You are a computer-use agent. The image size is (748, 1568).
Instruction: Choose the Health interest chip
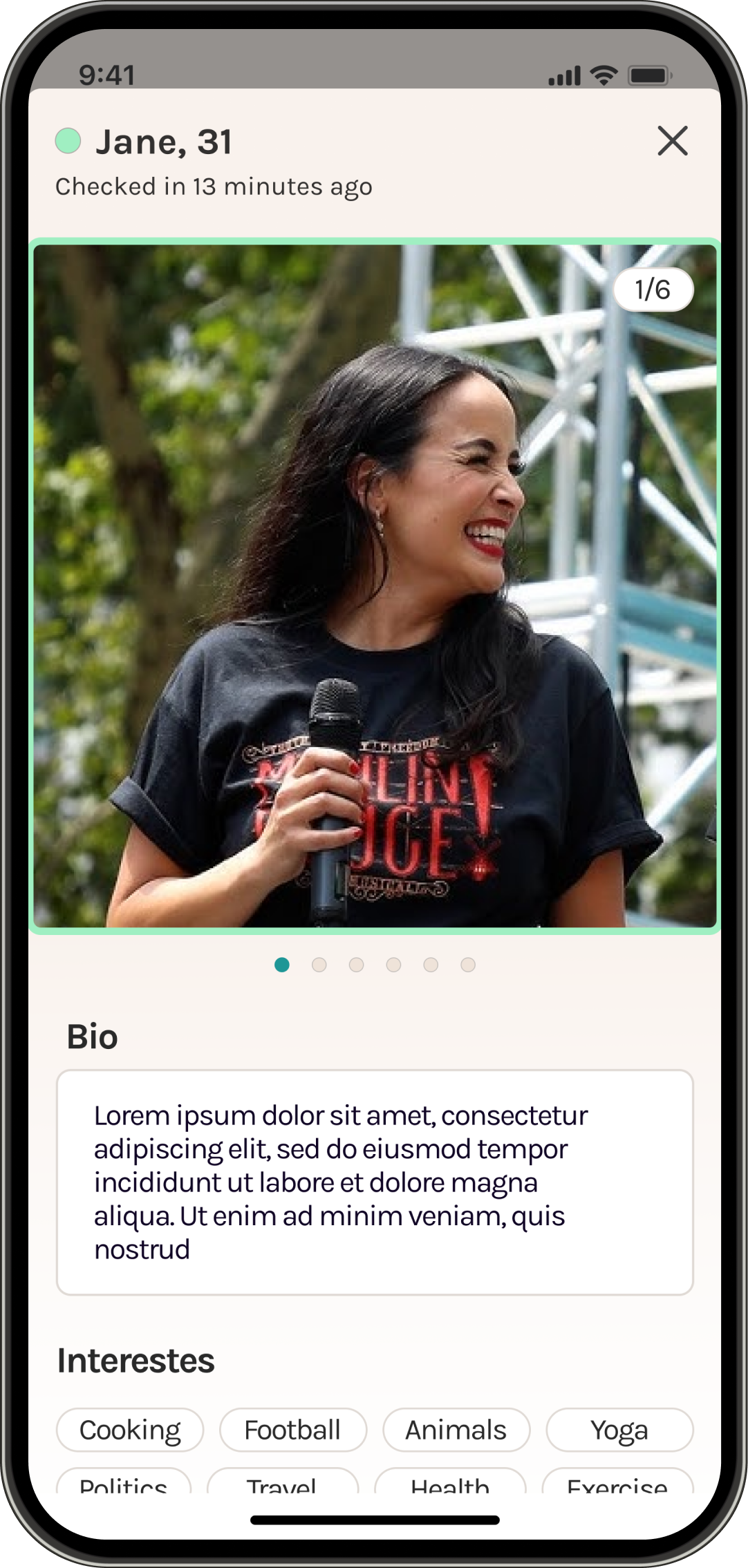(x=450, y=1482)
